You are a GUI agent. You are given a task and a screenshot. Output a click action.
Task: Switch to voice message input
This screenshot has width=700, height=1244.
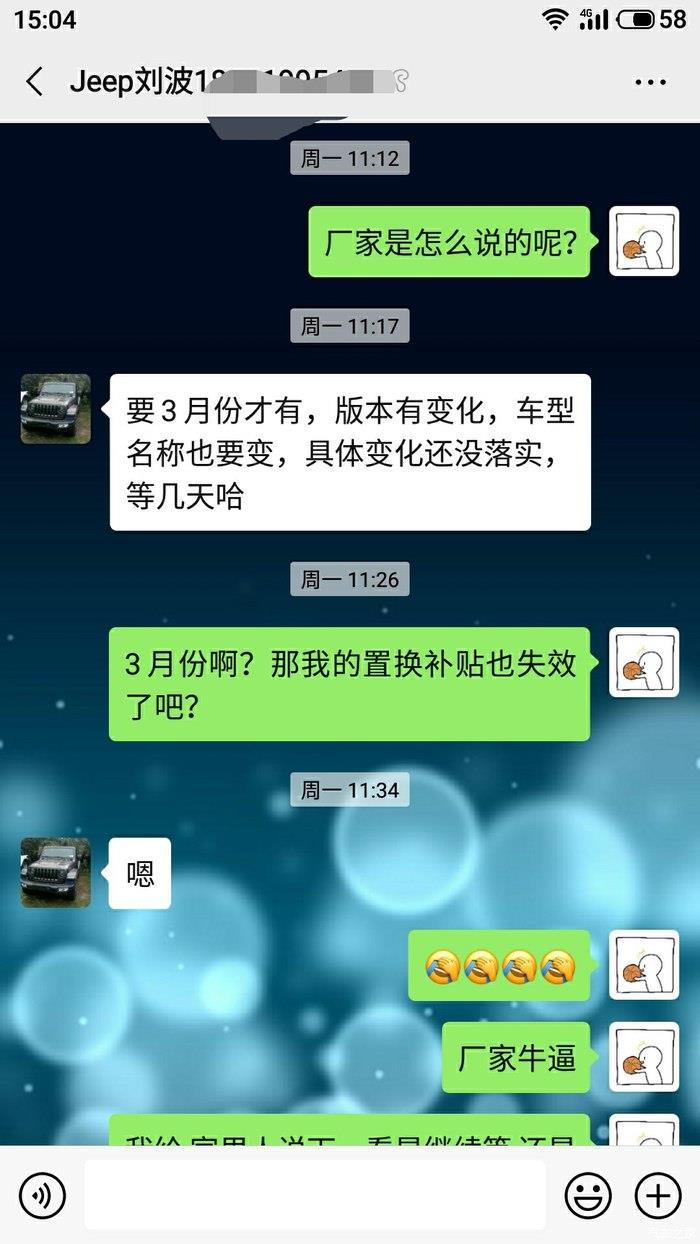pyautogui.click(x=43, y=1194)
